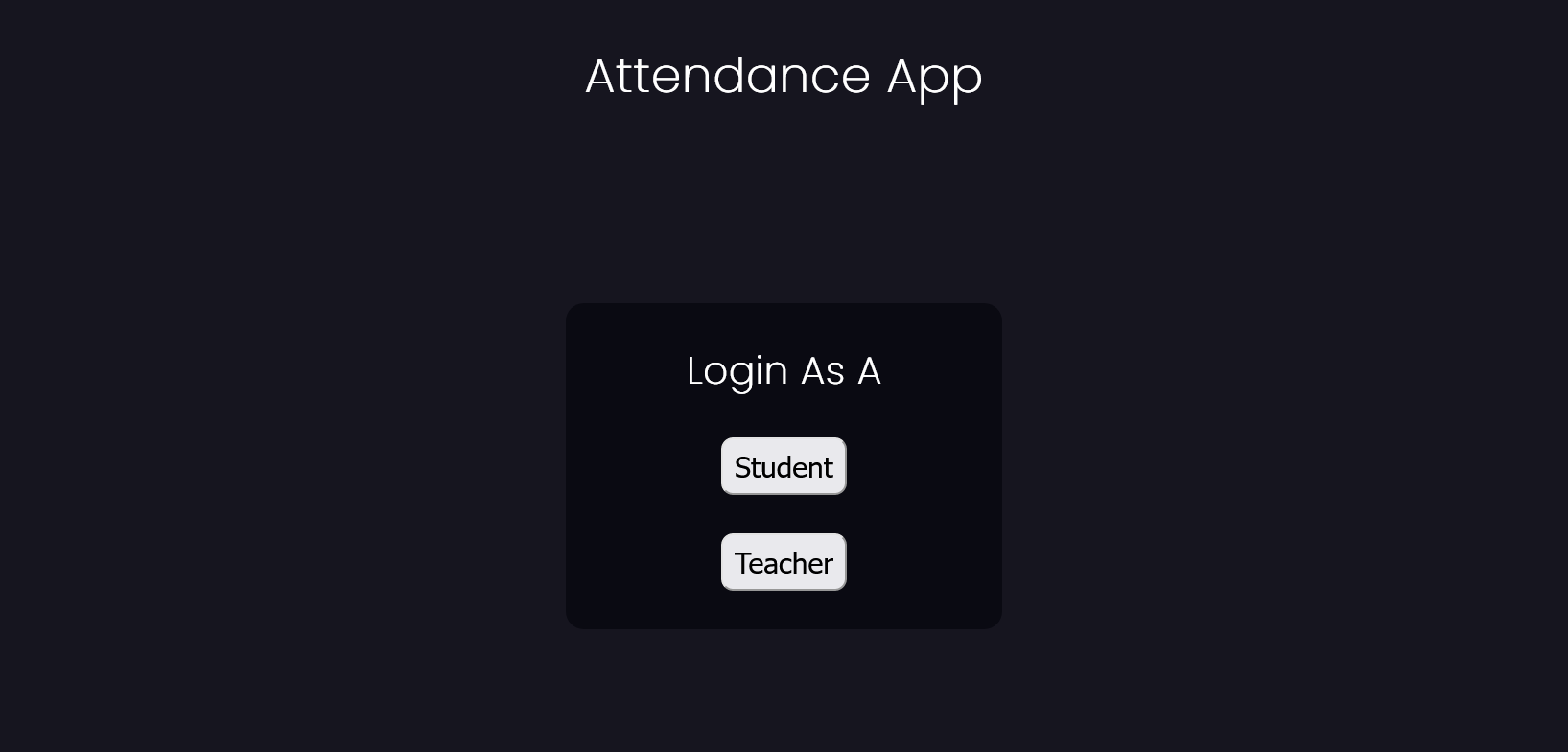Viewport: 1568px width, 753px height.
Task: Choose the Student login button
Action: 784,467
